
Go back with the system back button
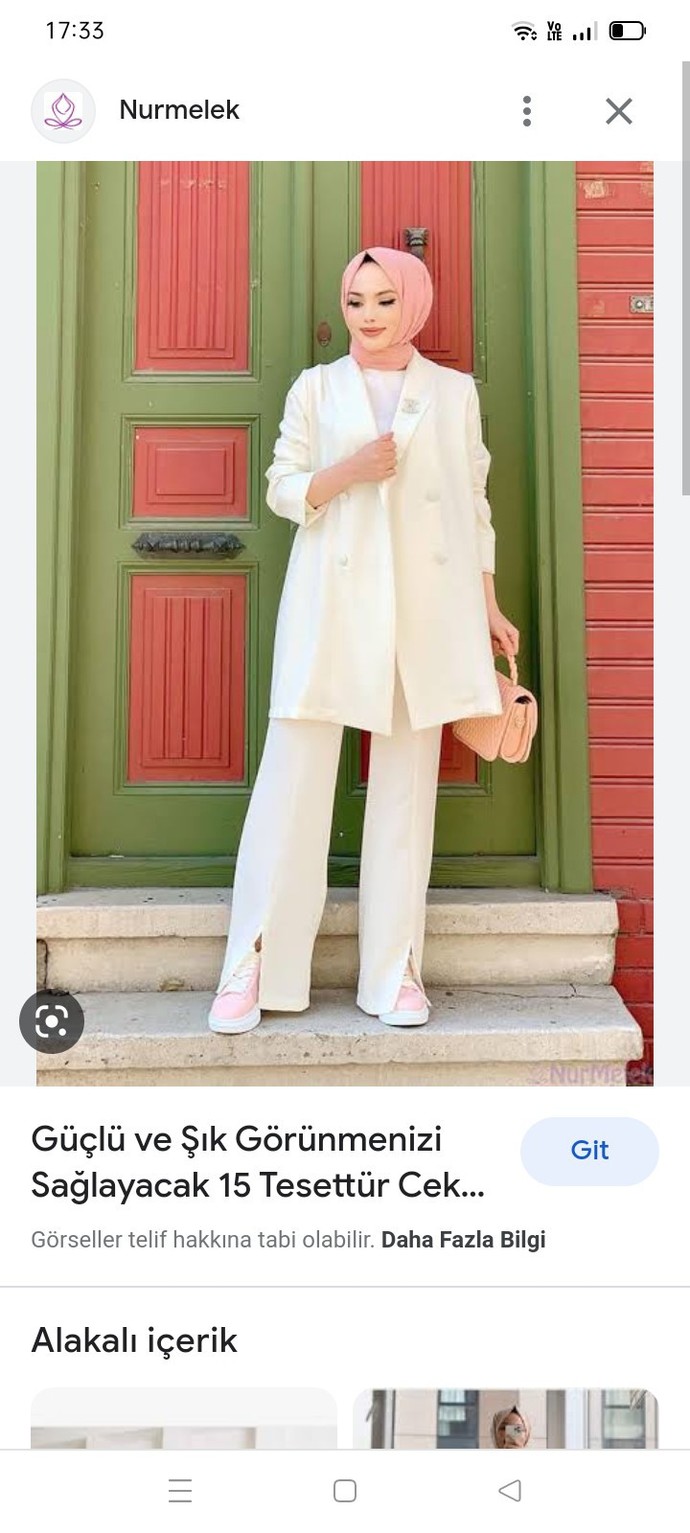click(509, 1492)
